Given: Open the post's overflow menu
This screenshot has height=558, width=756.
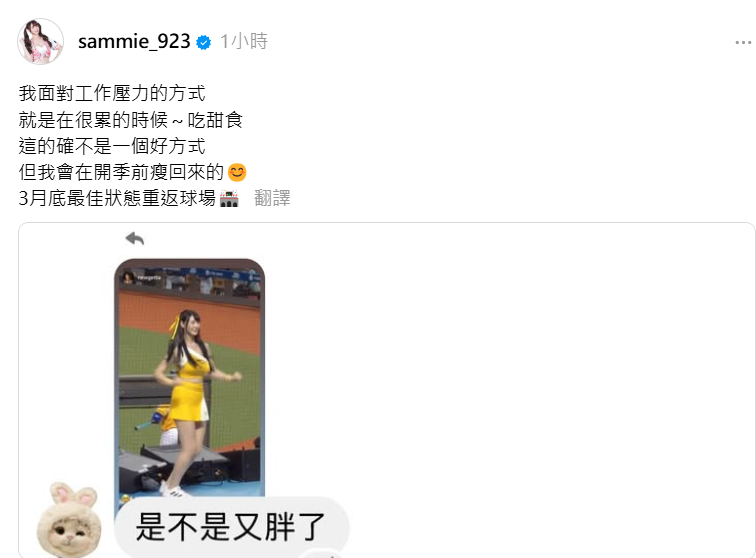Looking at the screenshot, I should [x=742, y=42].
